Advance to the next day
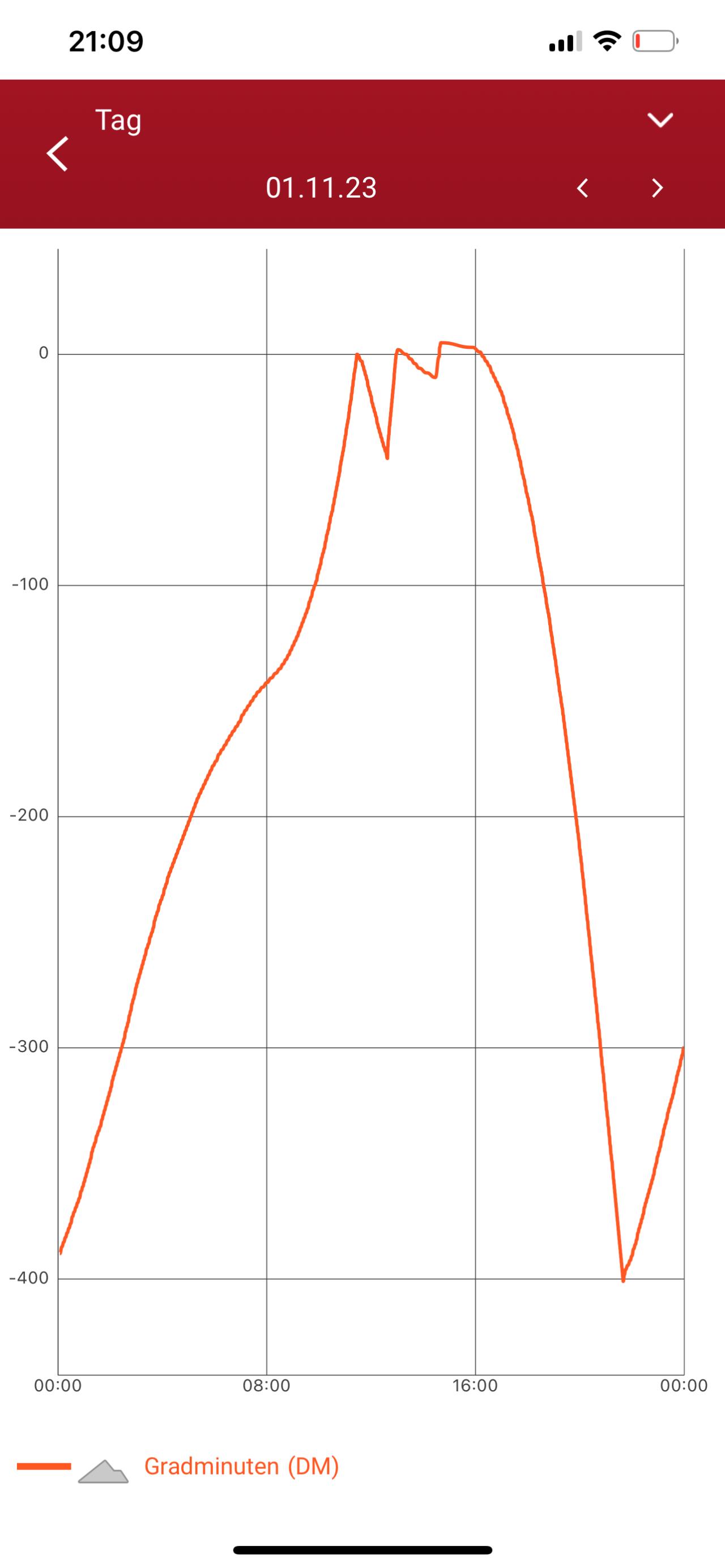 coord(657,188)
